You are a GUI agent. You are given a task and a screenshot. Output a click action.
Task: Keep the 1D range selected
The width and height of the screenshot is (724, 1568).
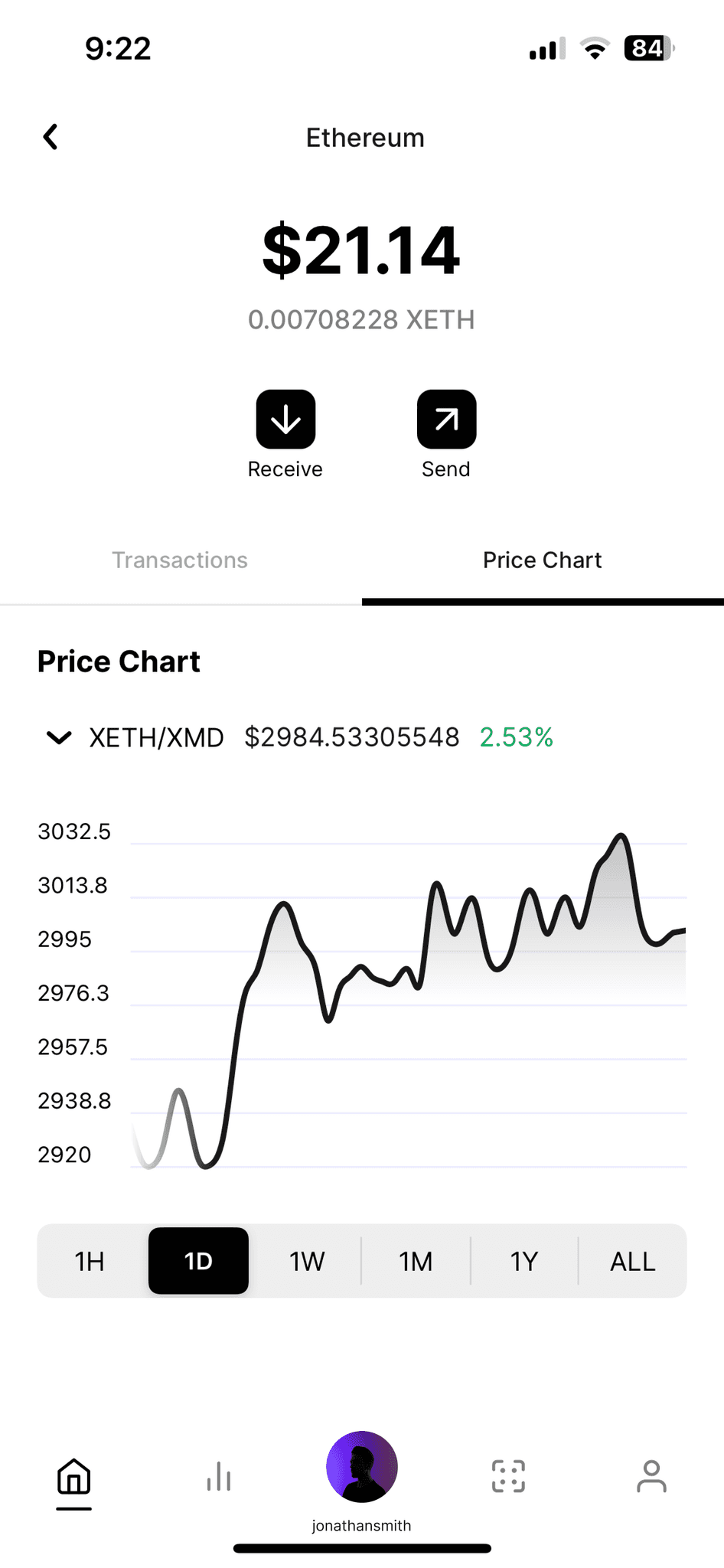pyautogui.click(x=197, y=1260)
